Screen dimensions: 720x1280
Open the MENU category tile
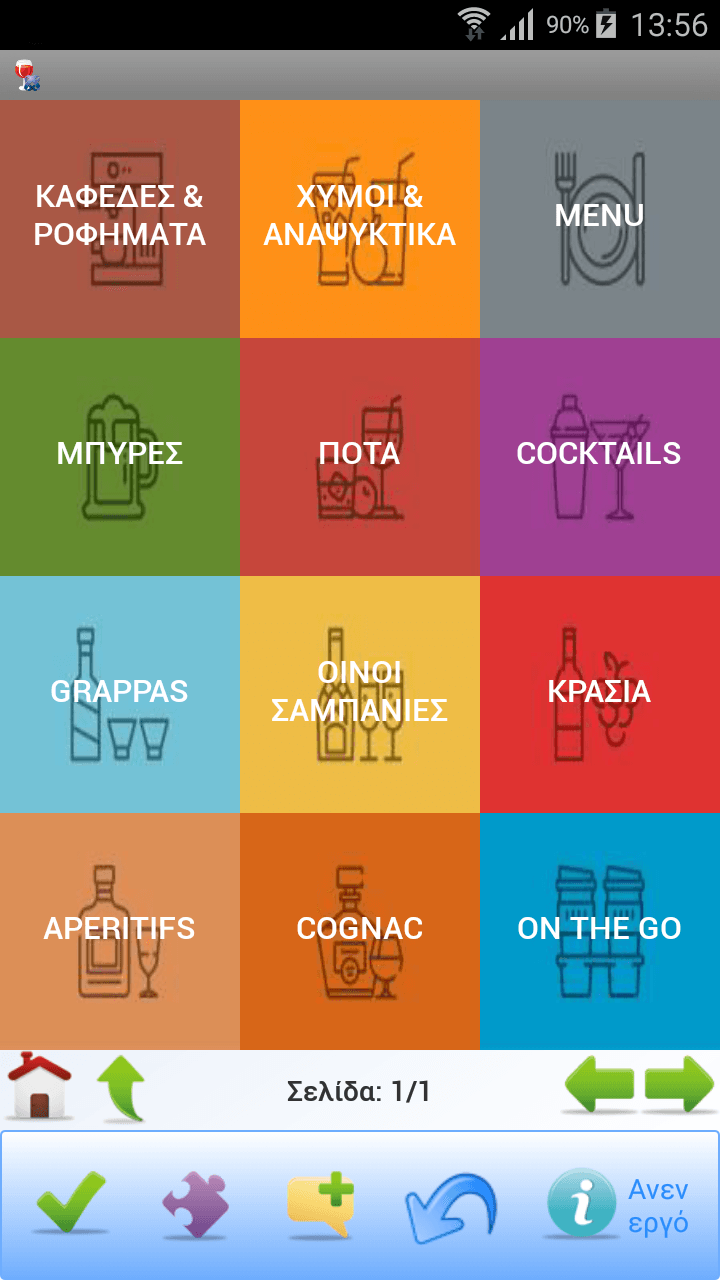point(600,218)
